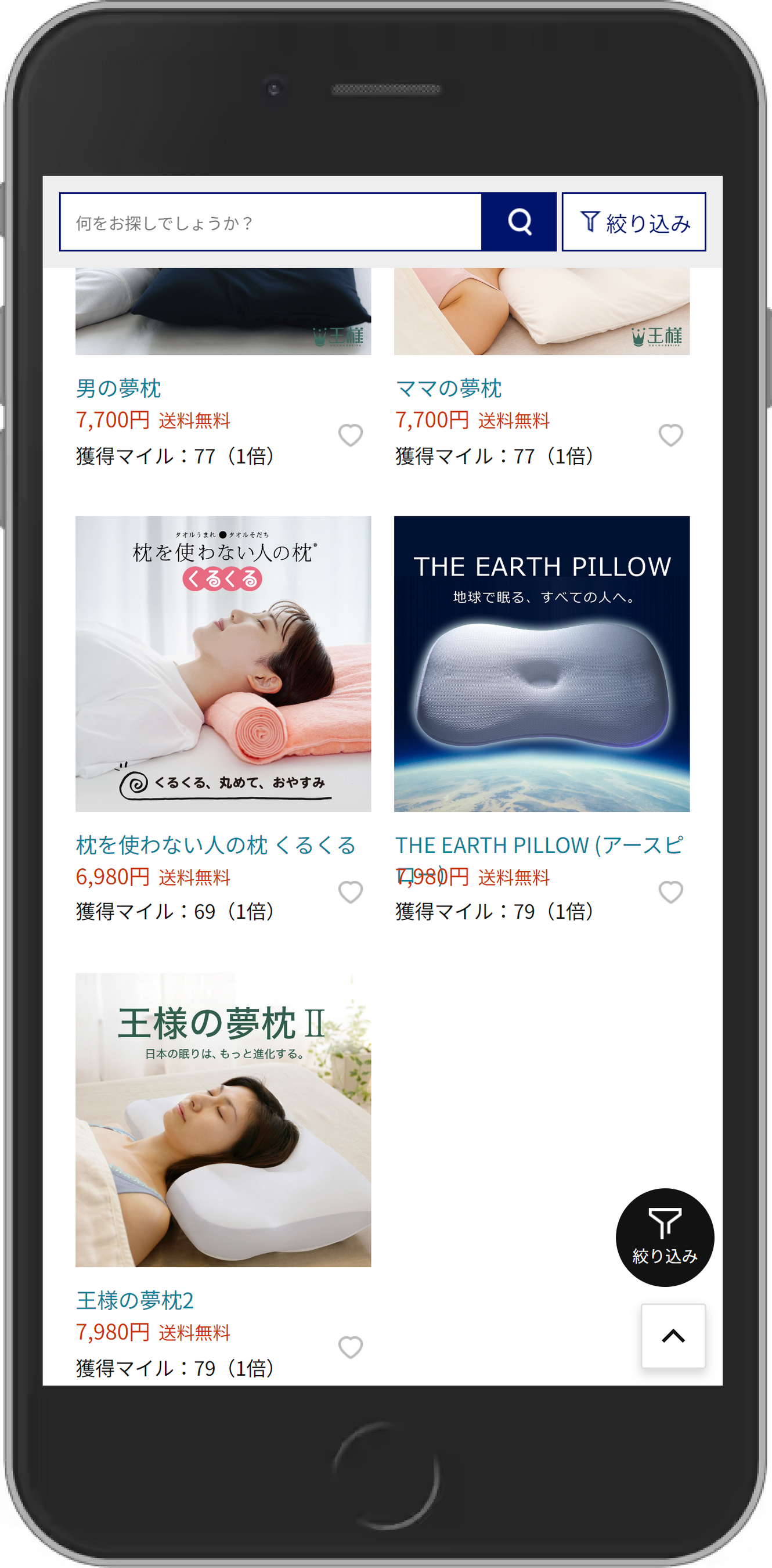Save 王様の夢枕2 to favorites
The height and width of the screenshot is (1568, 772).
(x=351, y=1348)
